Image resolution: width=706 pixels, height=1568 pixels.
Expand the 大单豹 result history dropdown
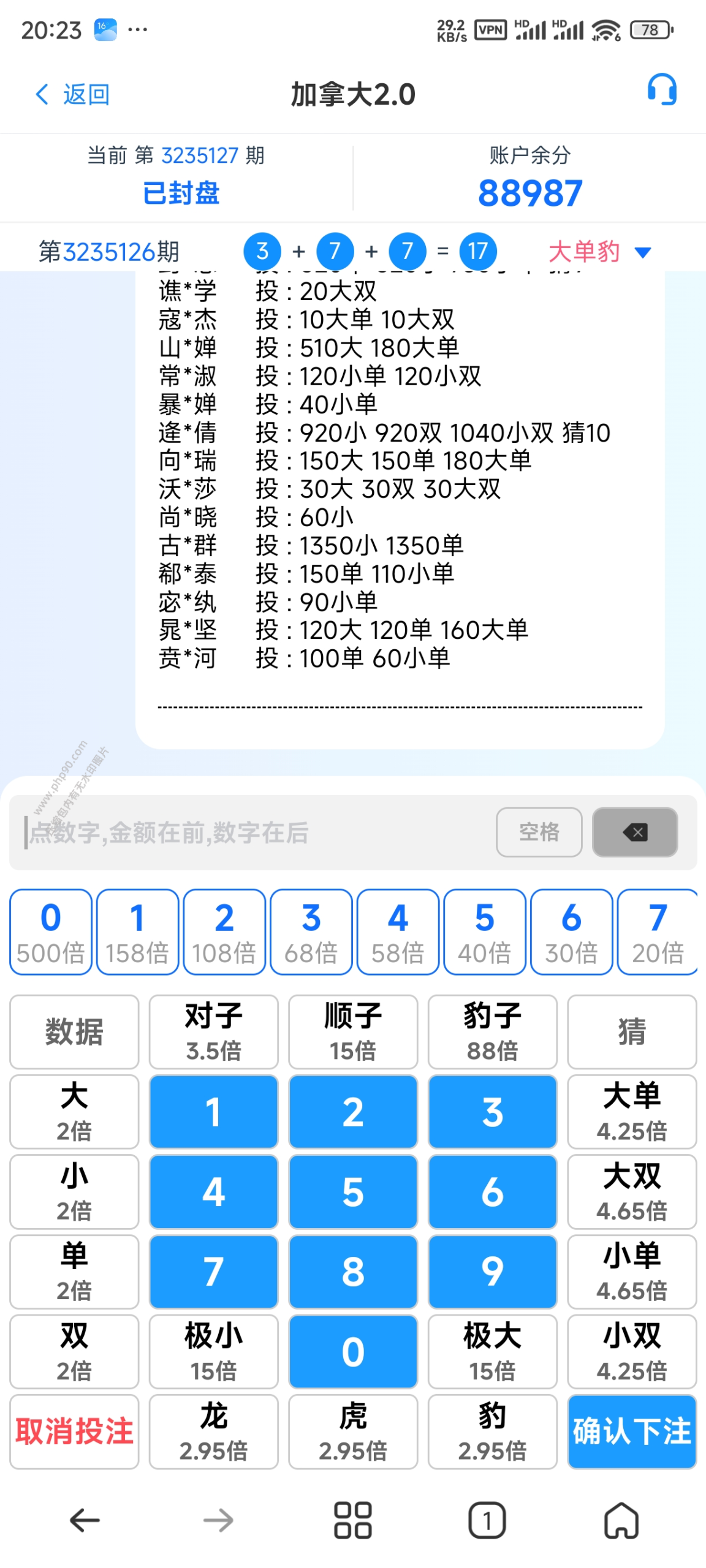click(642, 252)
